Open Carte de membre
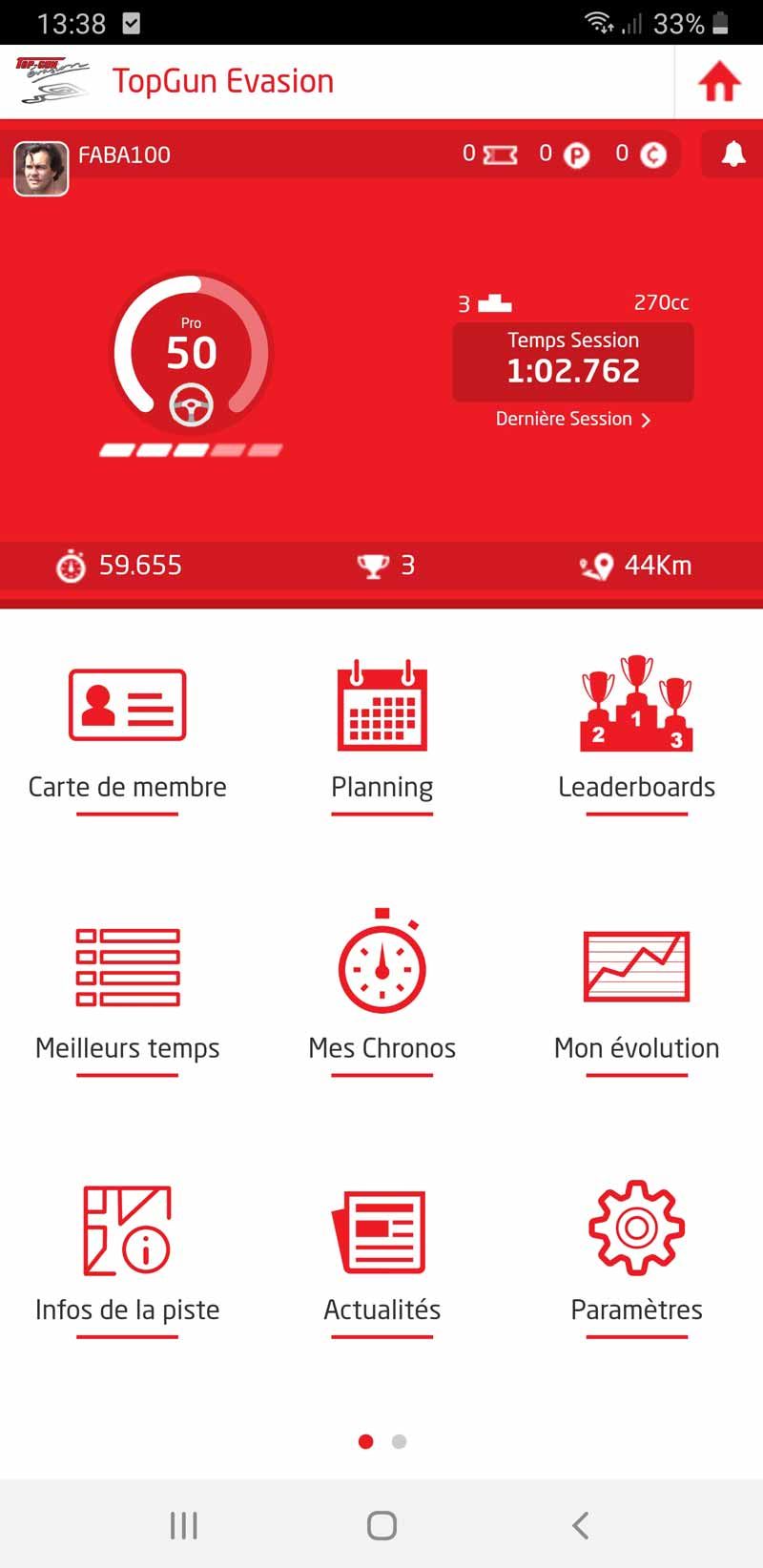 coord(127,736)
